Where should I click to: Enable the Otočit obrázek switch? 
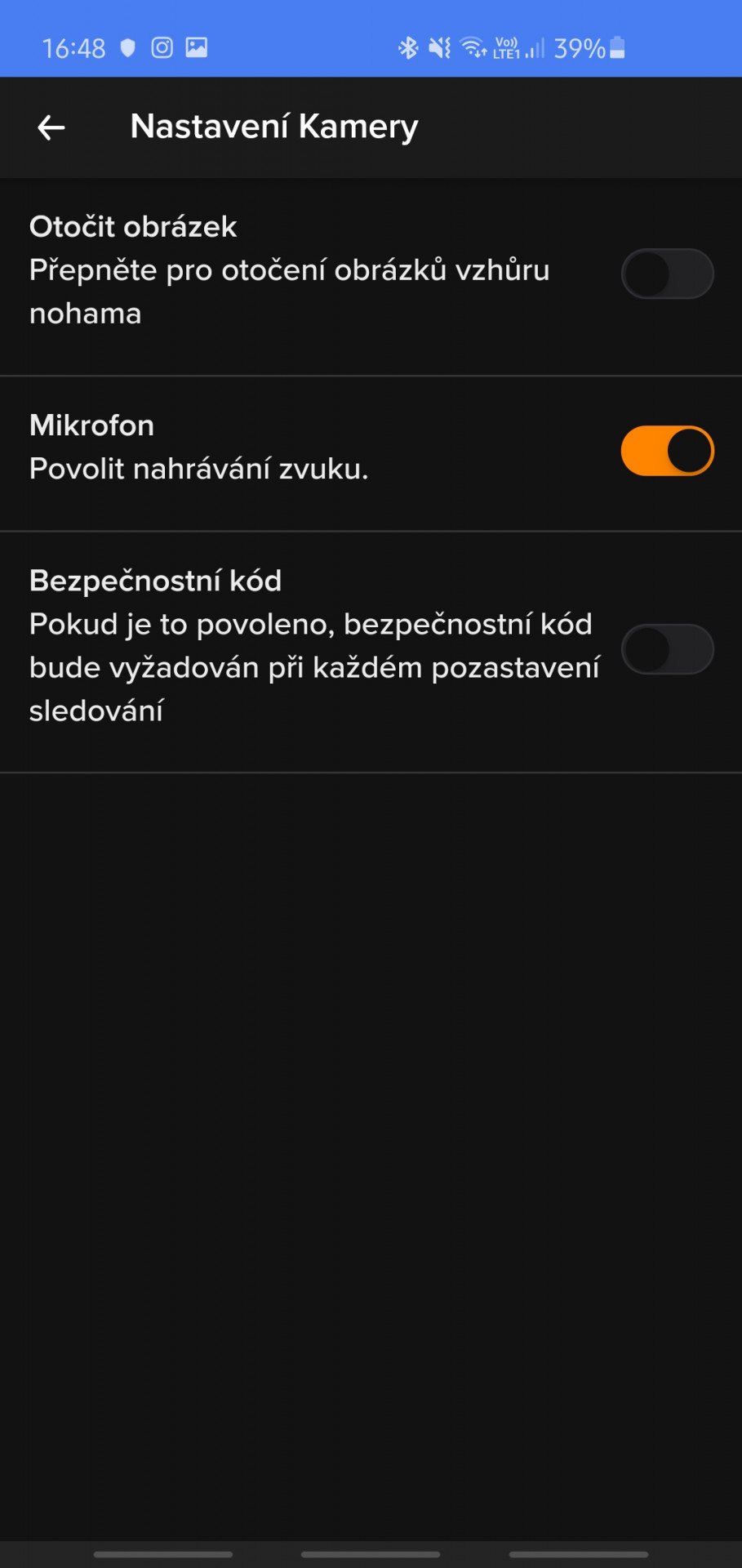click(667, 274)
